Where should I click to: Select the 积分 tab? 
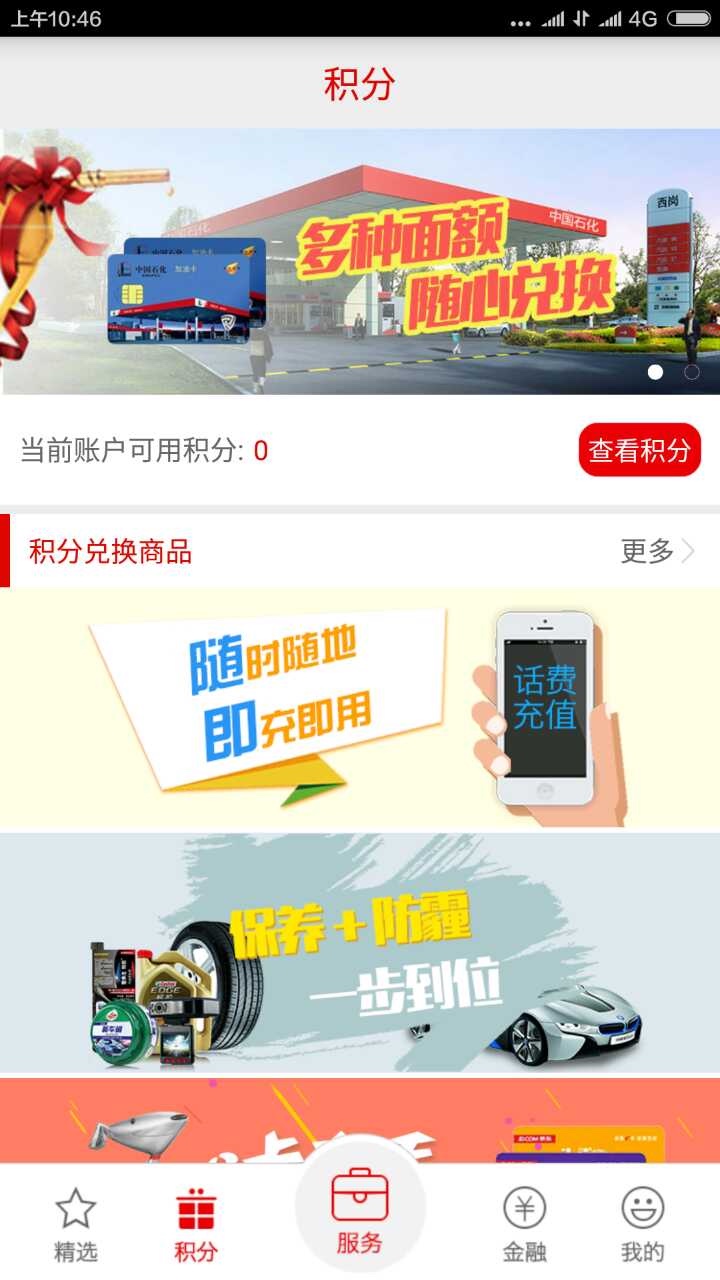click(x=196, y=1224)
